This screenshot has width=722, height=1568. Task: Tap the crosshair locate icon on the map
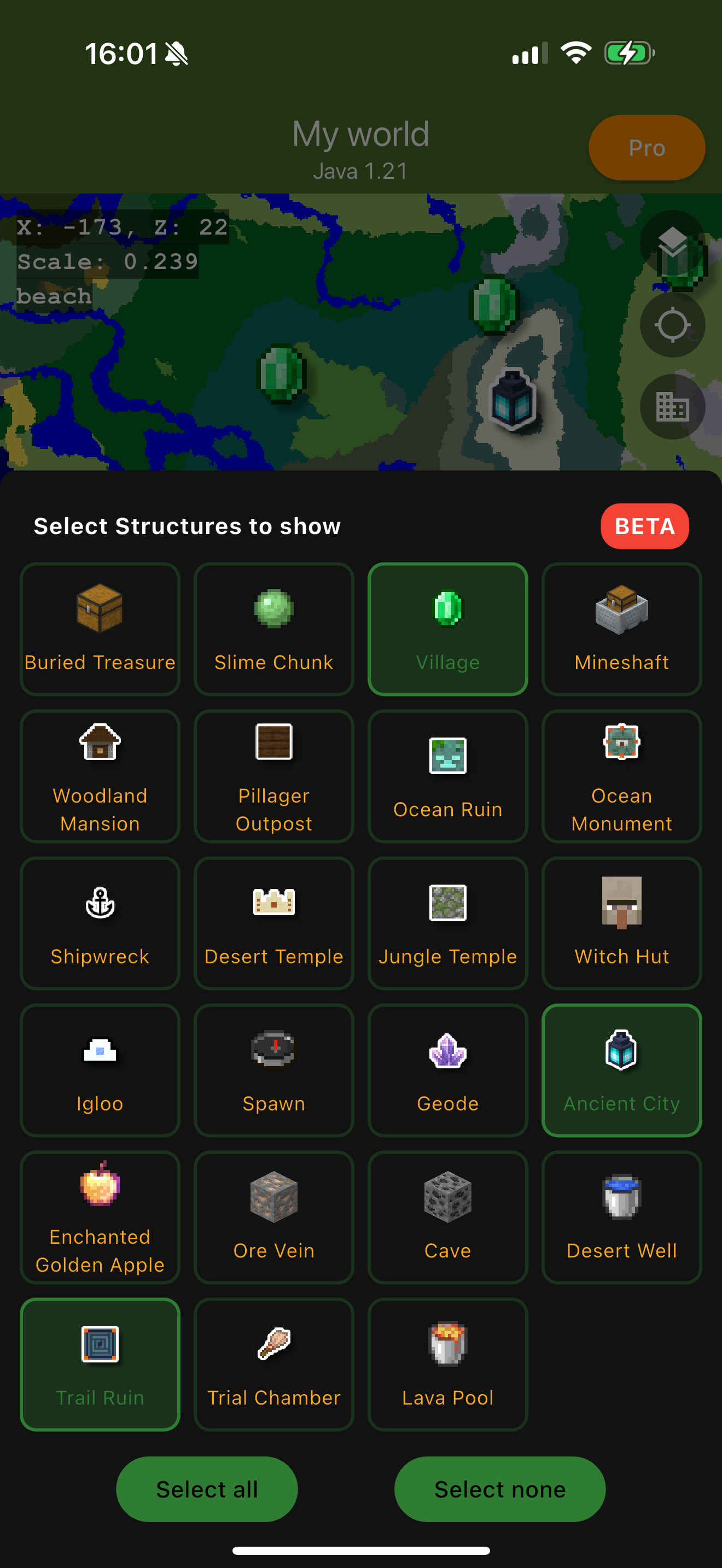(672, 324)
